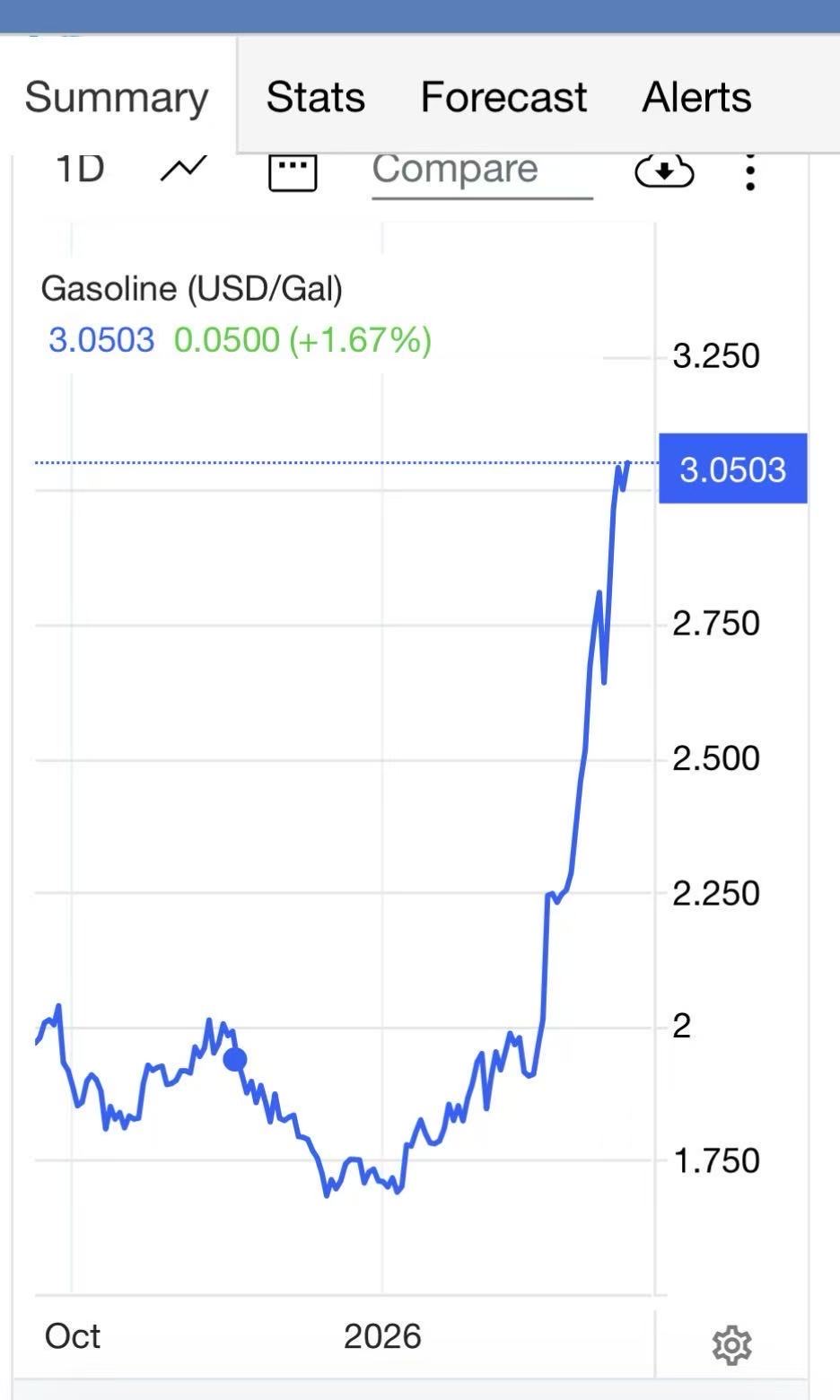Download chart data via cloud icon
This screenshot has height=1400, width=840.
tap(663, 171)
